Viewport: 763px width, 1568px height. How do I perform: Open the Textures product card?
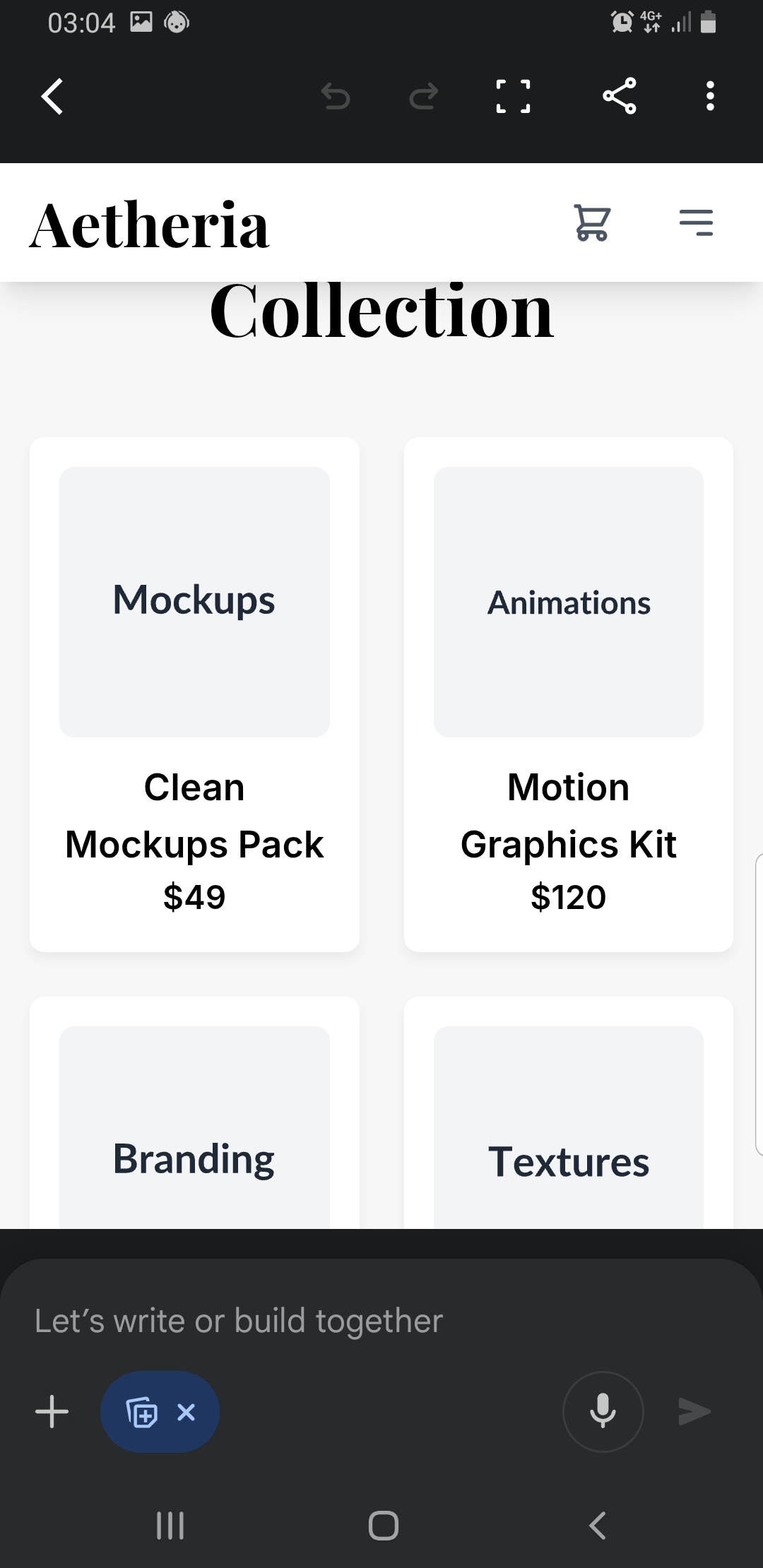click(x=569, y=1130)
